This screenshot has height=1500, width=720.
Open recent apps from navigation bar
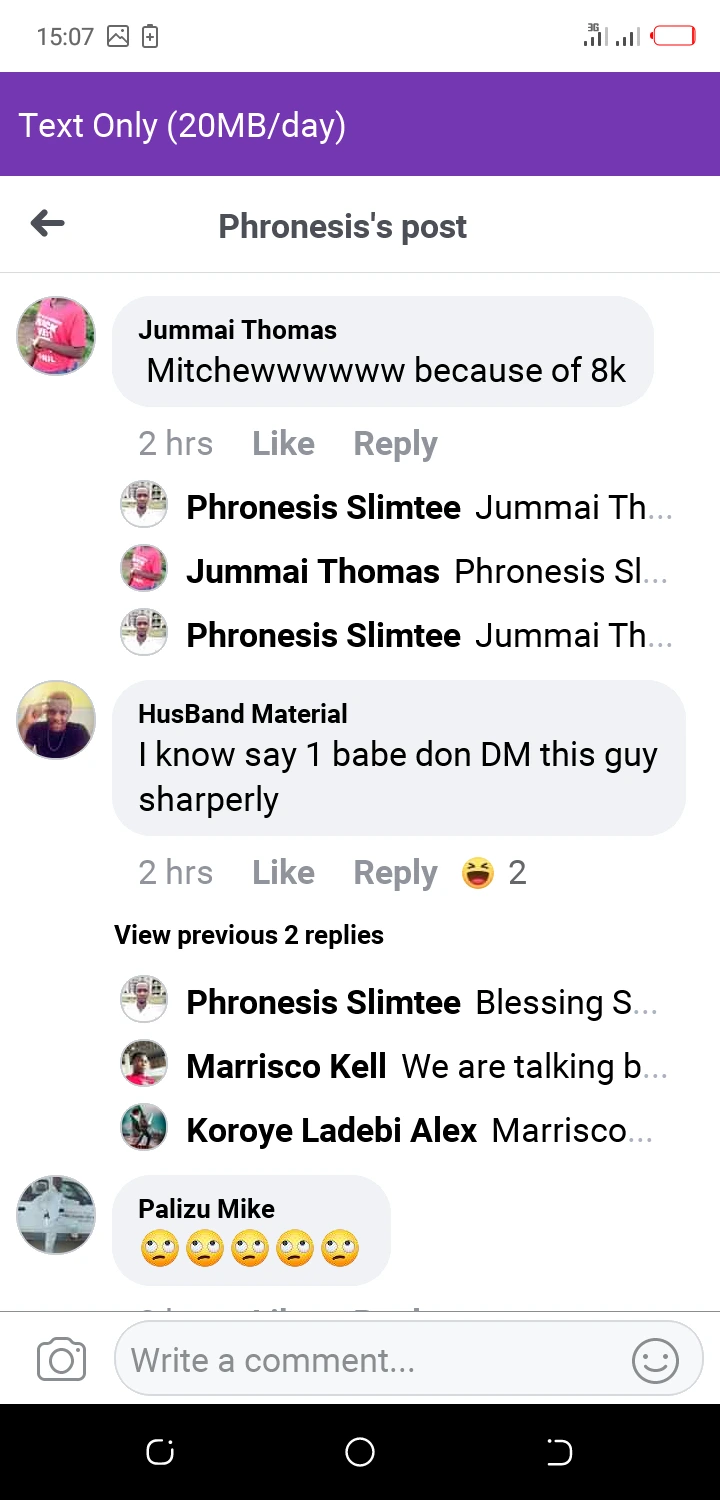[x=160, y=1452]
